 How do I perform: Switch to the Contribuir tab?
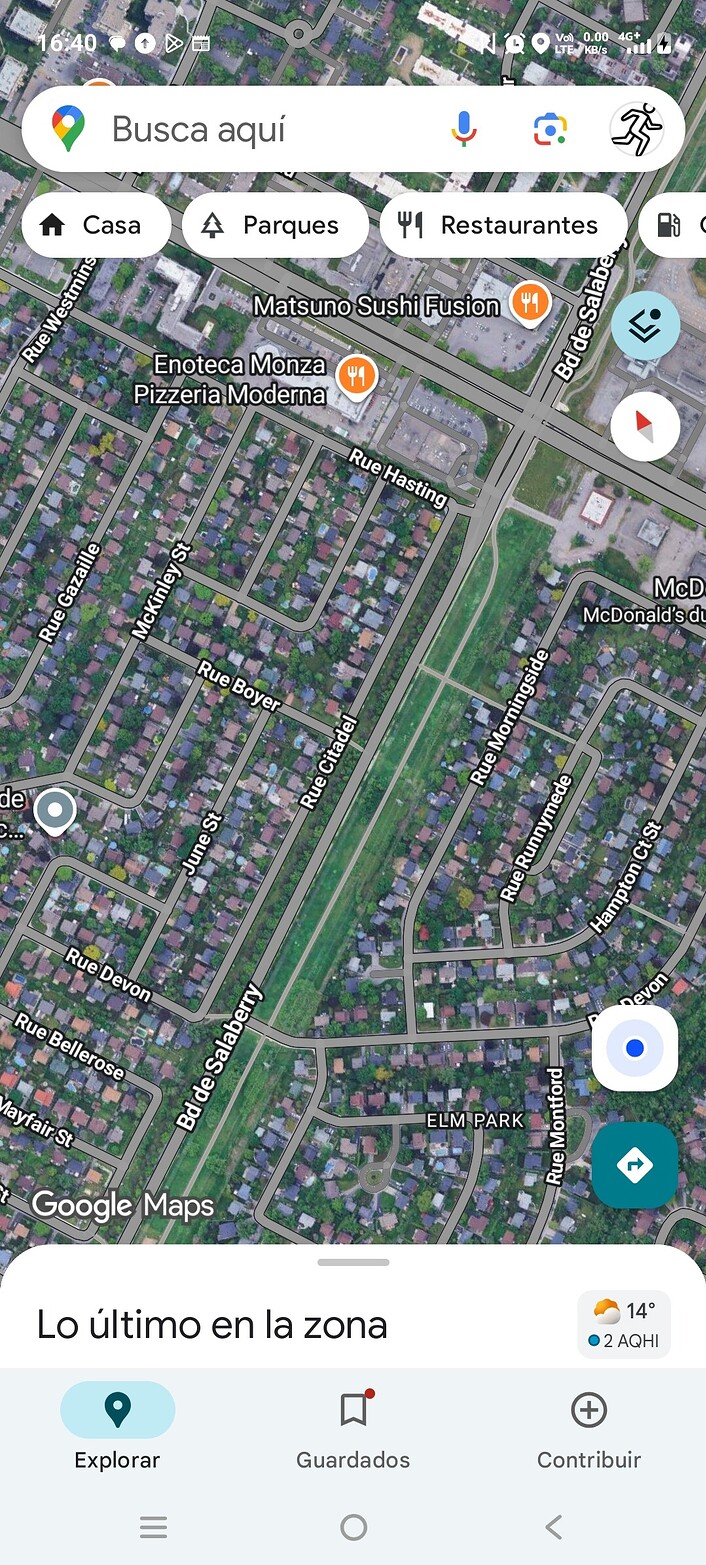click(x=589, y=1430)
